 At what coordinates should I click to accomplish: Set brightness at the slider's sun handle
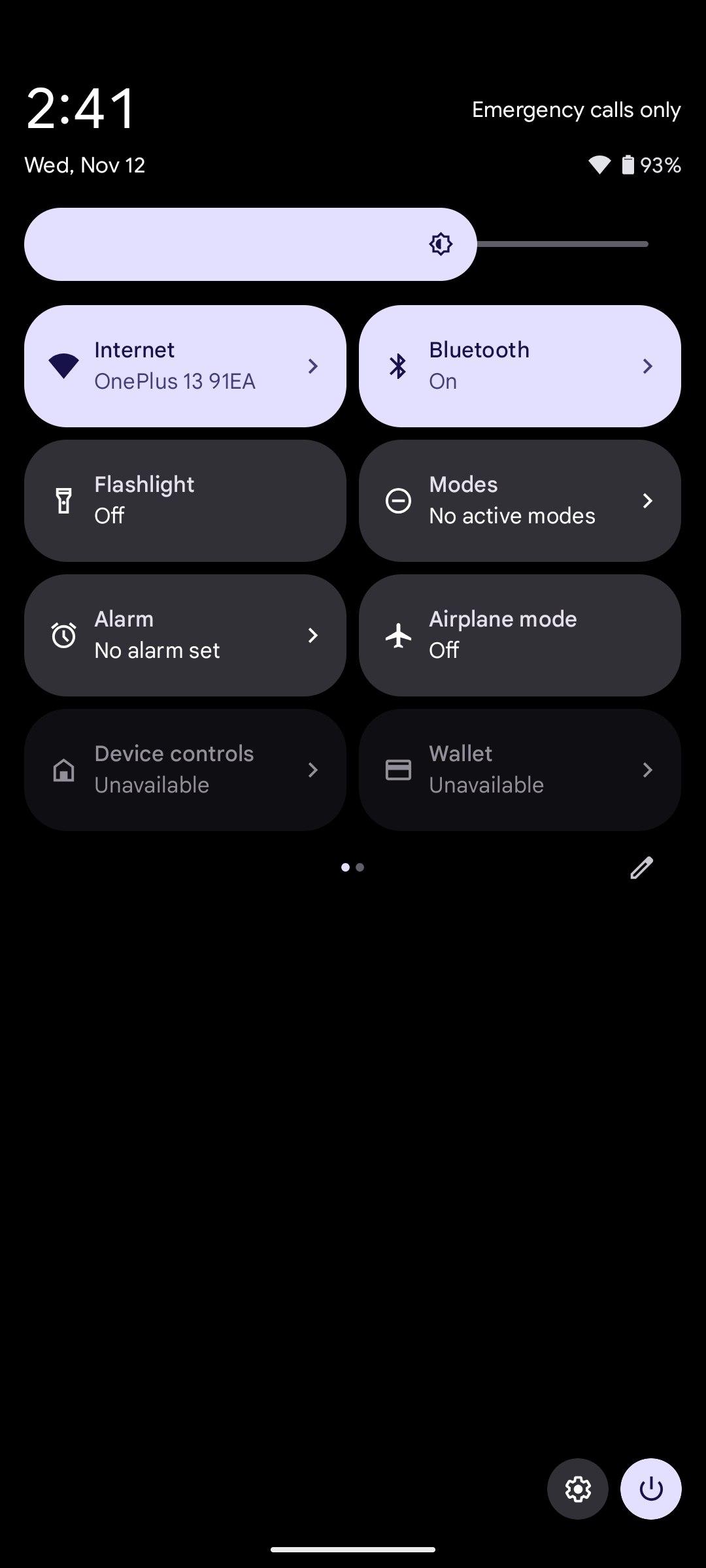coord(441,244)
